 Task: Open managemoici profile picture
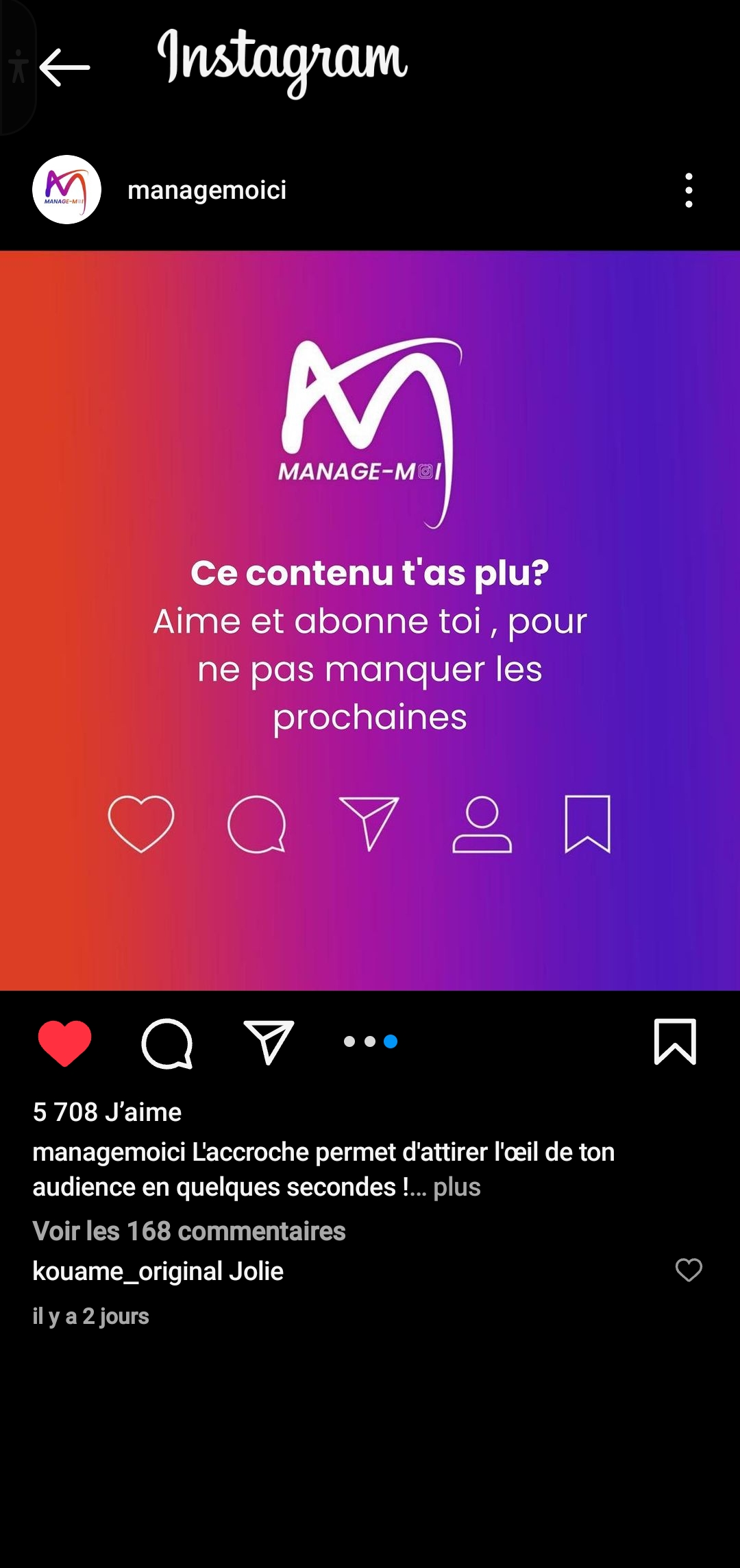pos(66,190)
